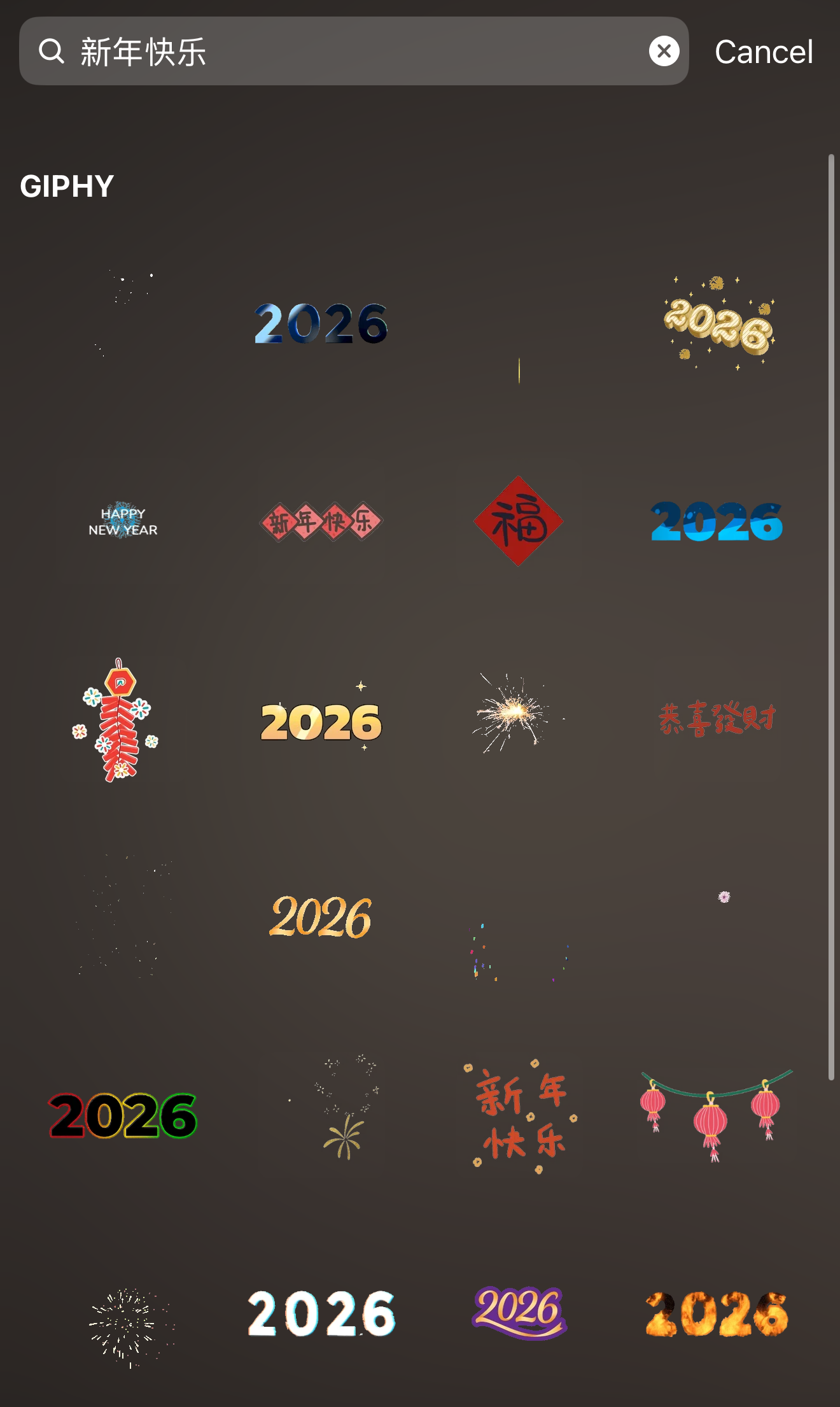The height and width of the screenshot is (1407, 840).
Task: Choose the white snowy 2026 sticker
Action: click(x=321, y=1313)
